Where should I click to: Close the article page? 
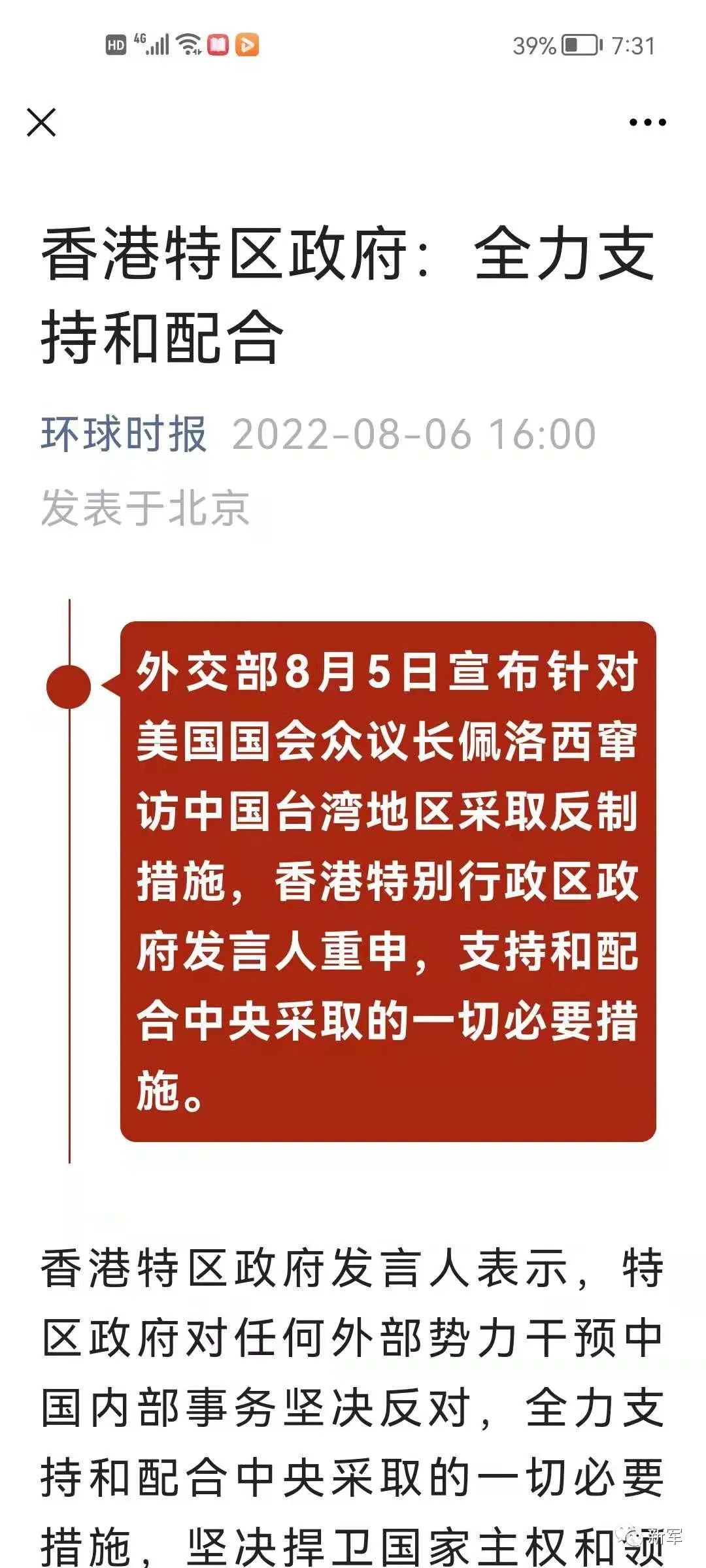pyautogui.click(x=42, y=122)
